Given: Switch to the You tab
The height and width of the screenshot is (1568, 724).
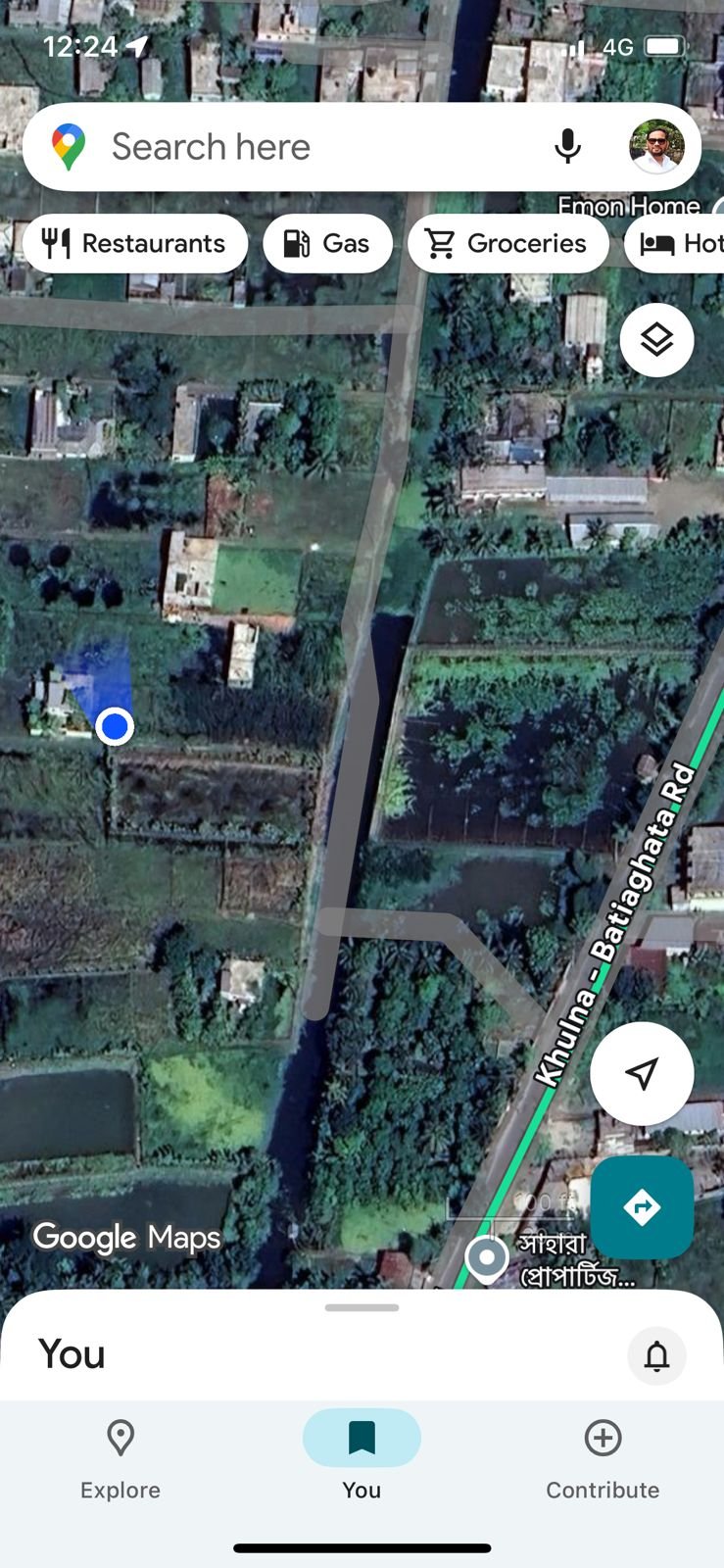Looking at the screenshot, I should point(362,1460).
